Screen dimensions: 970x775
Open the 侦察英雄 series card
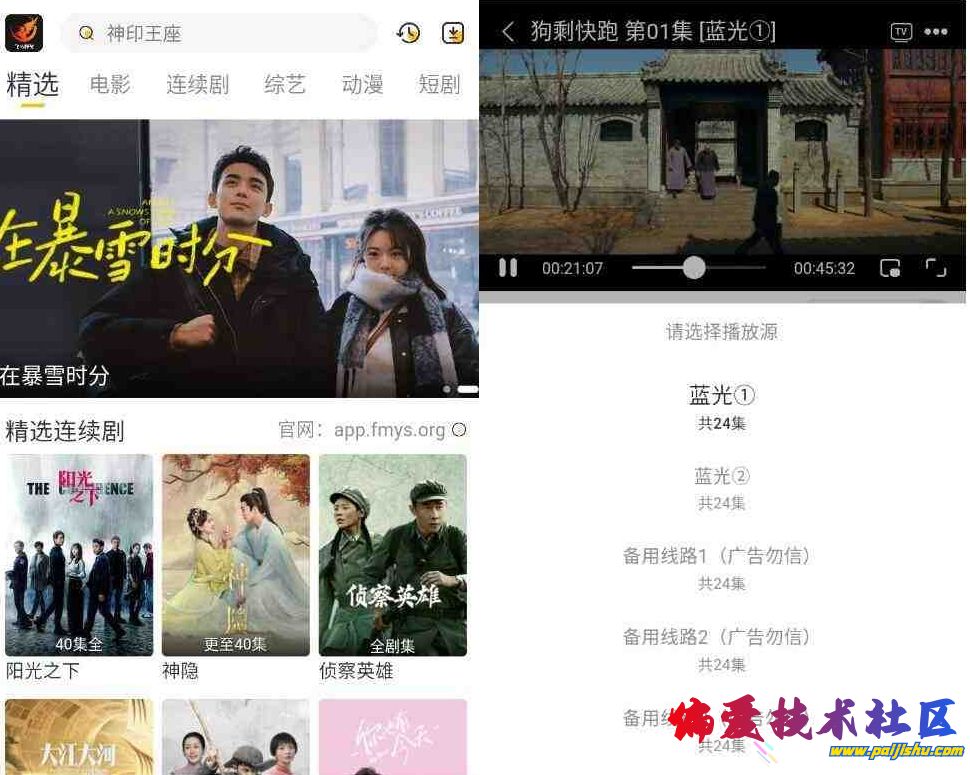tap(393, 555)
